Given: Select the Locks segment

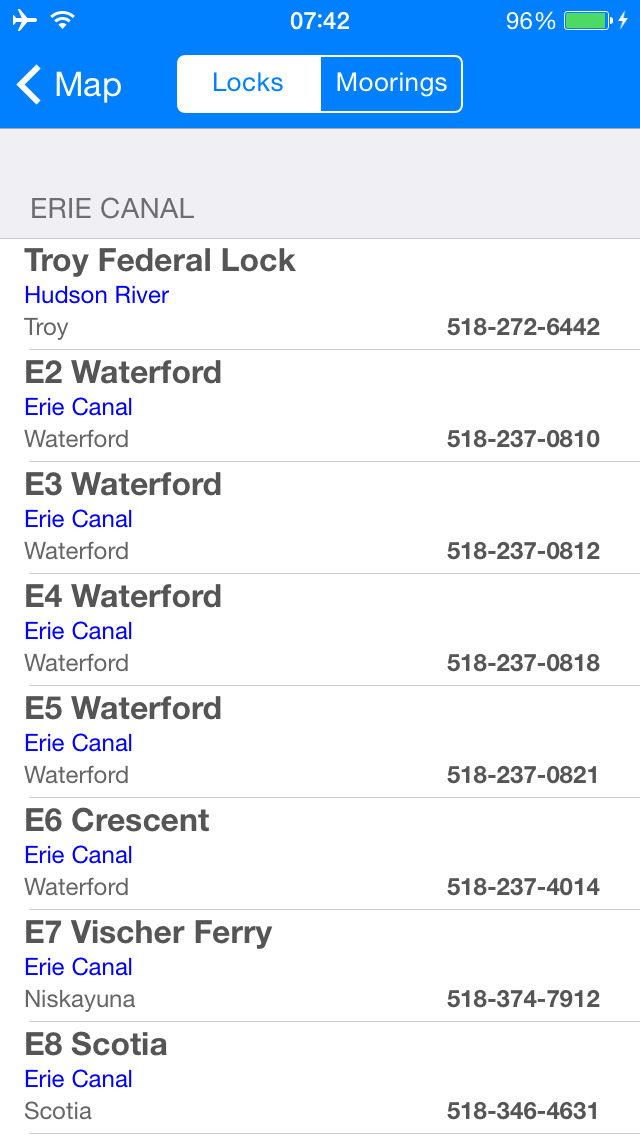Looking at the screenshot, I should [x=249, y=84].
